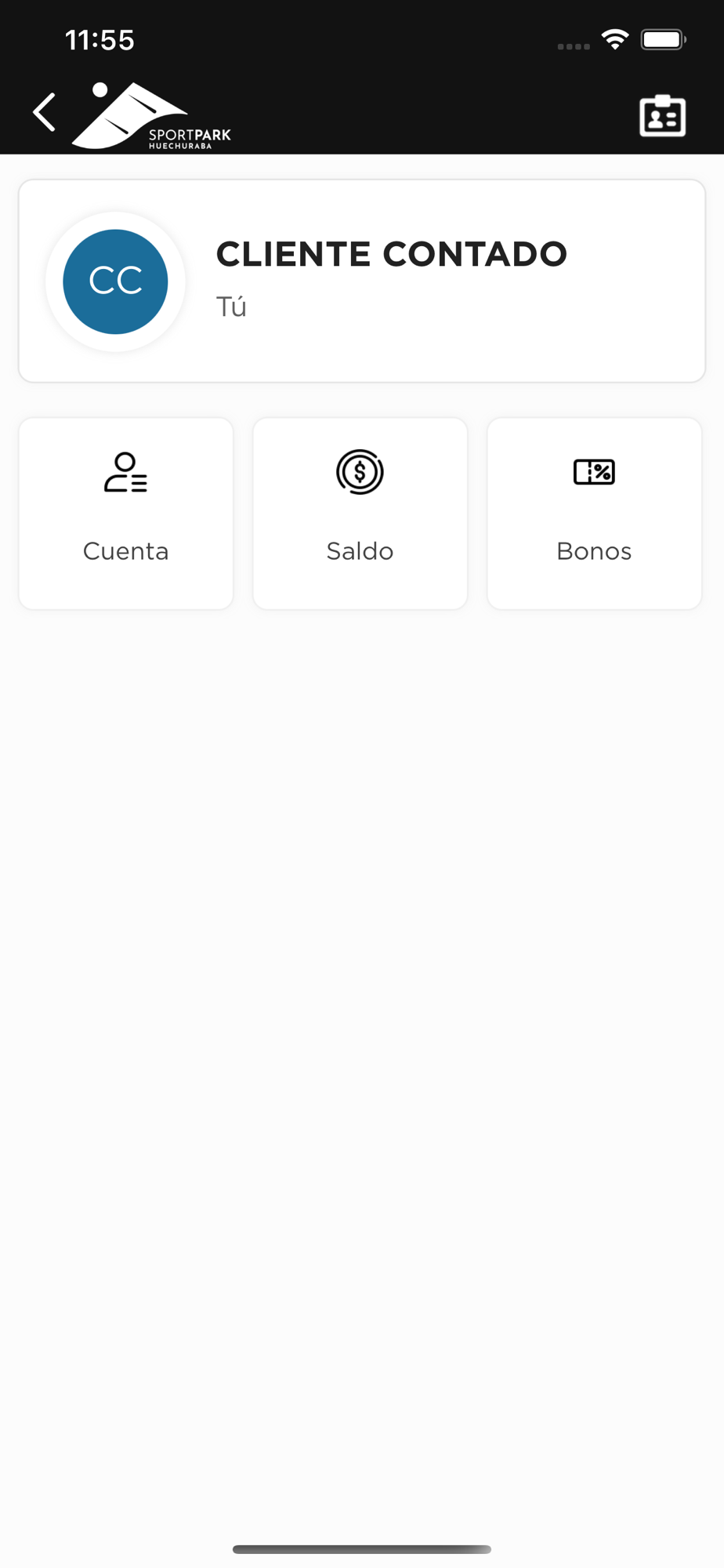Open the Bonos vouchers

tap(594, 514)
